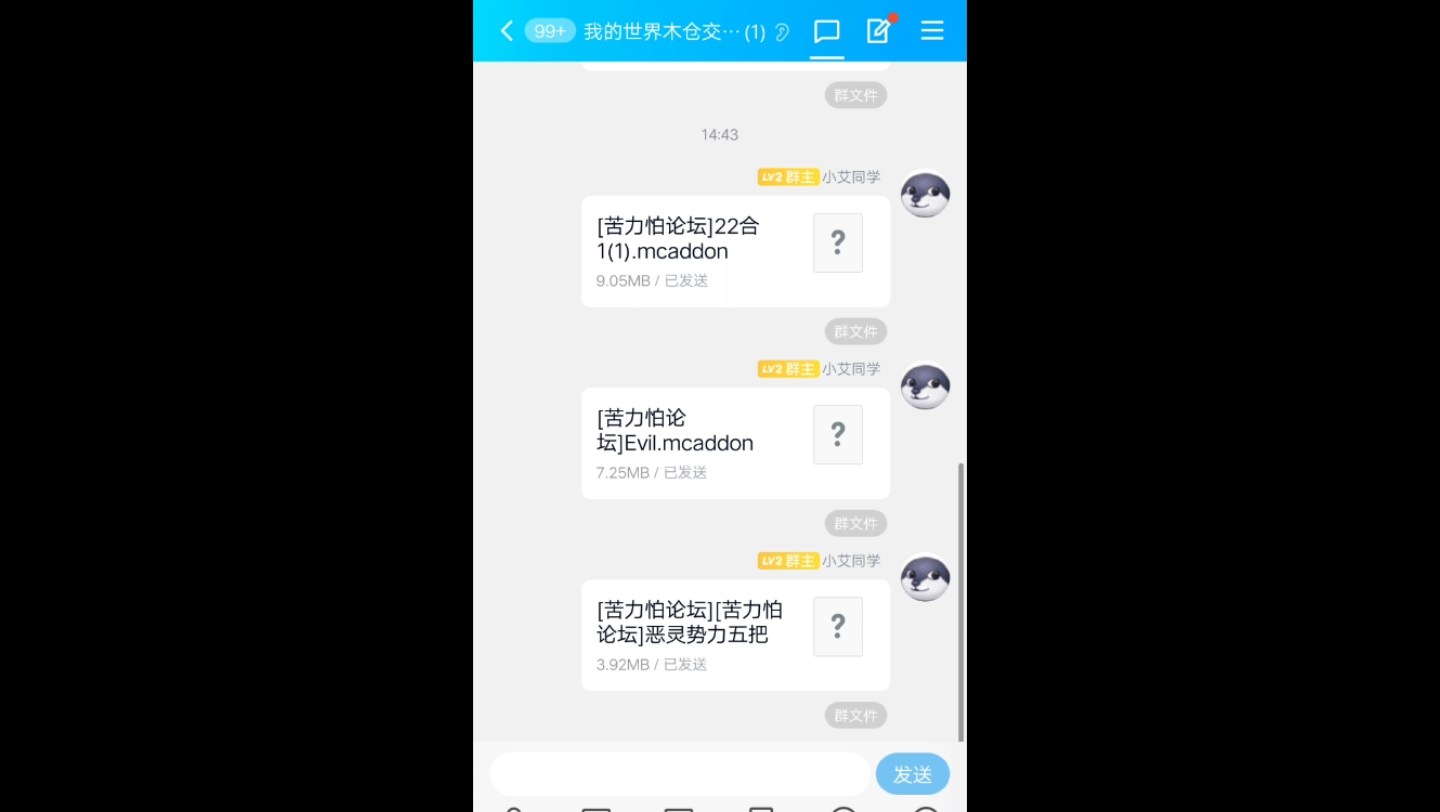
Task: Tap the 发送 send button
Action: pyautogui.click(x=912, y=774)
